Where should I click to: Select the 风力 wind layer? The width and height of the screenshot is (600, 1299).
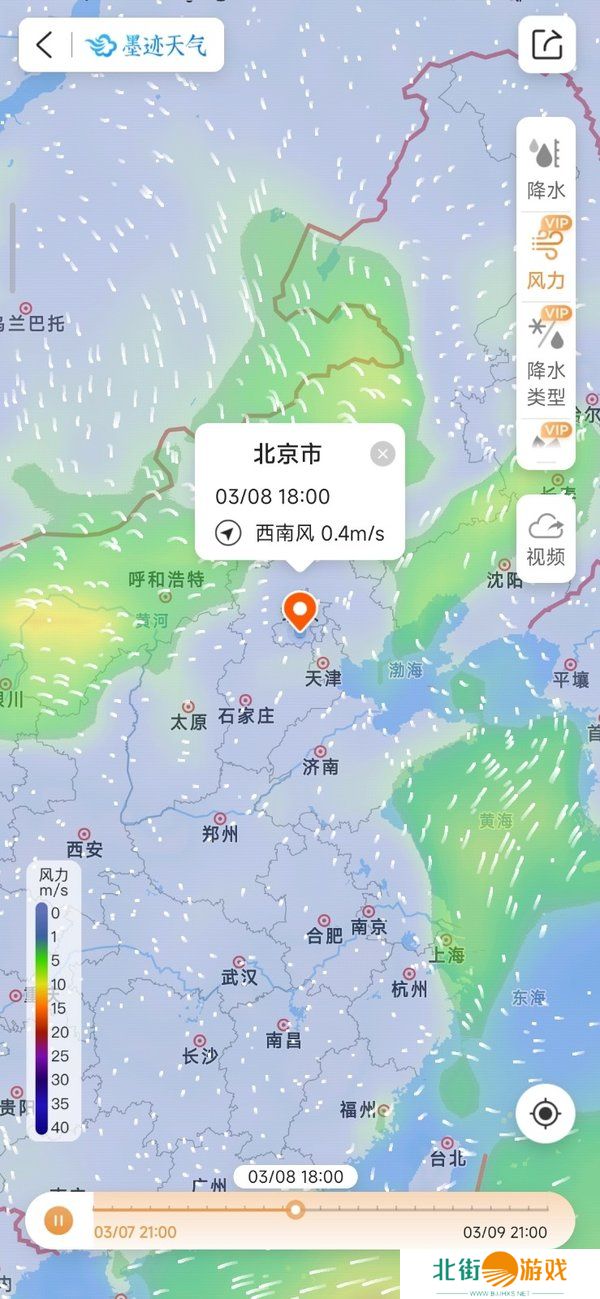[546, 256]
